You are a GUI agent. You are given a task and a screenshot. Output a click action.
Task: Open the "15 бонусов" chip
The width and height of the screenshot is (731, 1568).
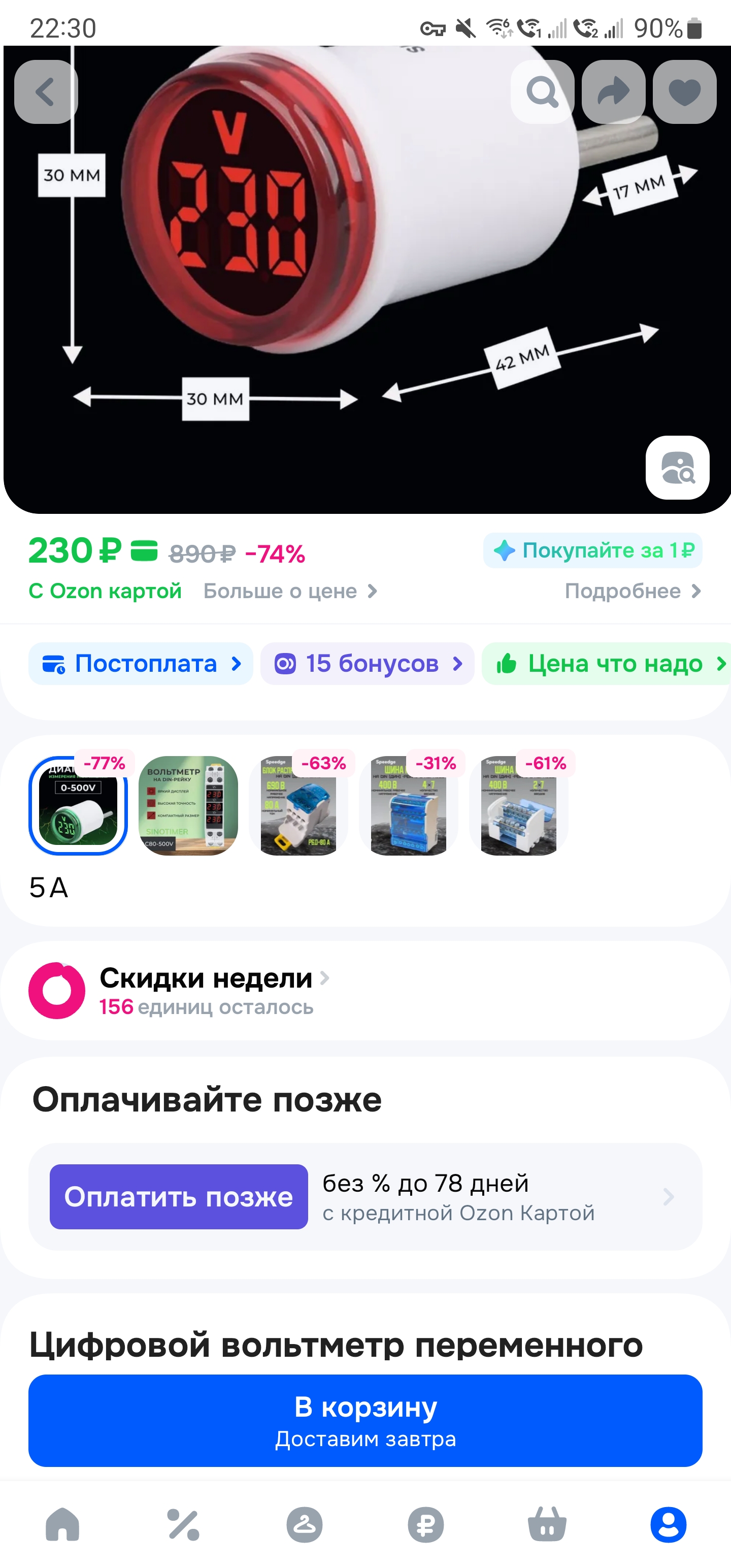coord(367,664)
